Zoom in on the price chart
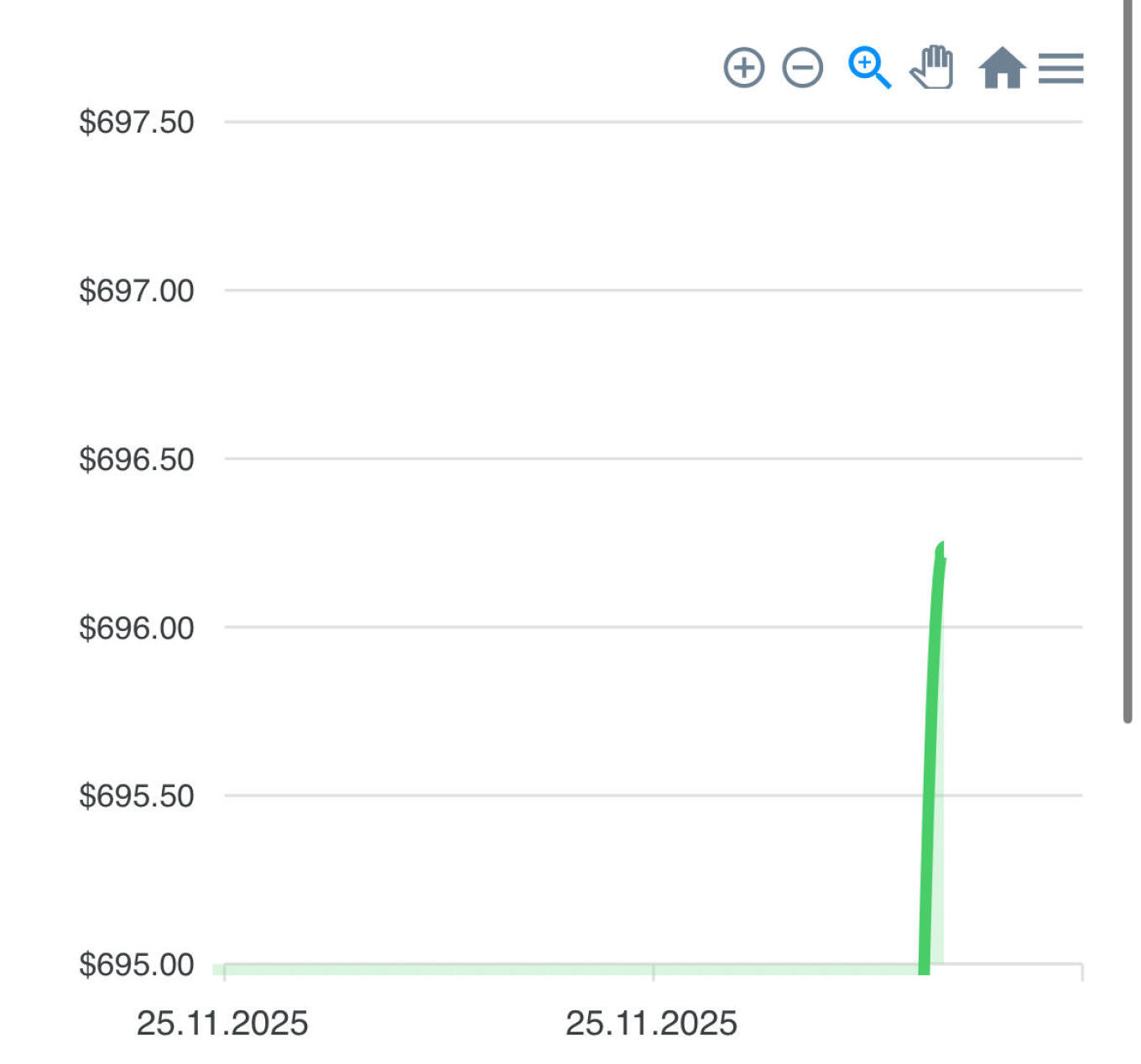This screenshot has height=1064, width=1141. [x=743, y=68]
